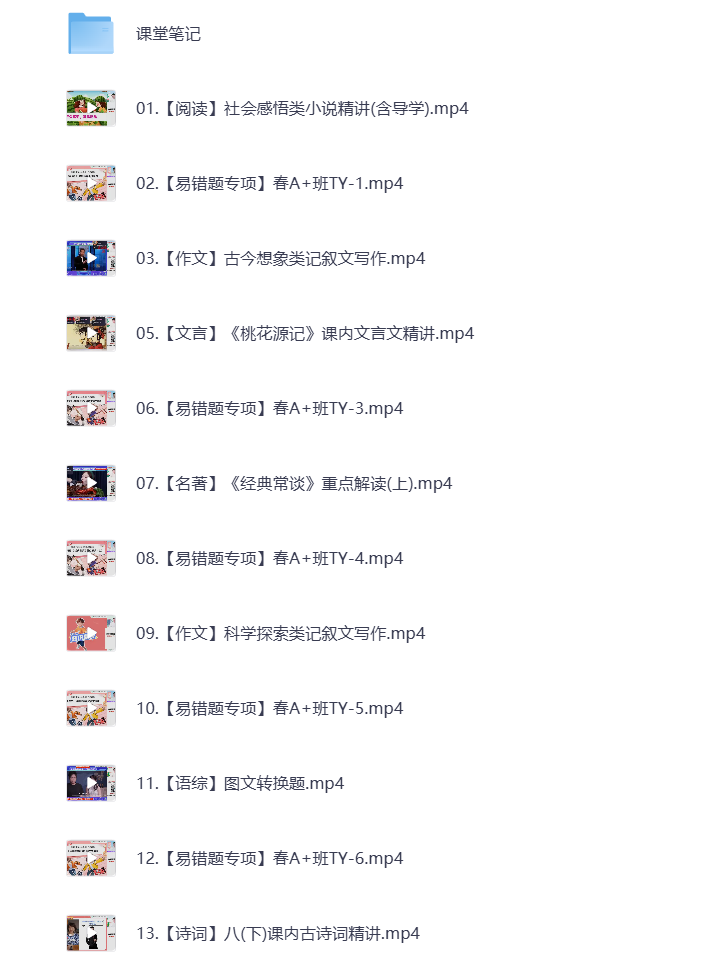Open 10.【易错题专项】春A+班TY-5.mp4
The height and width of the screenshot is (962, 728).
(269, 709)
